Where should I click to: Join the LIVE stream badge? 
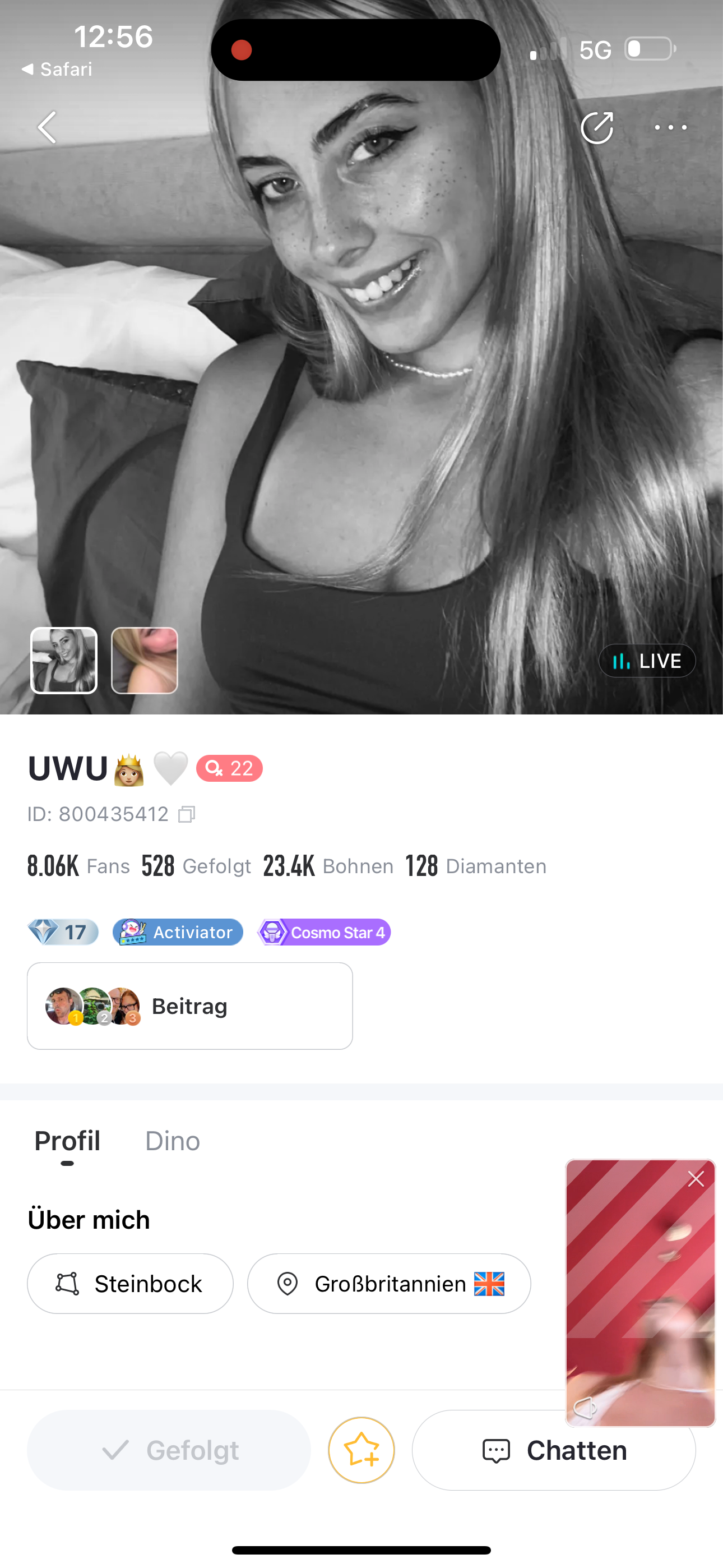pyautogui.click(x=646, y=661)
